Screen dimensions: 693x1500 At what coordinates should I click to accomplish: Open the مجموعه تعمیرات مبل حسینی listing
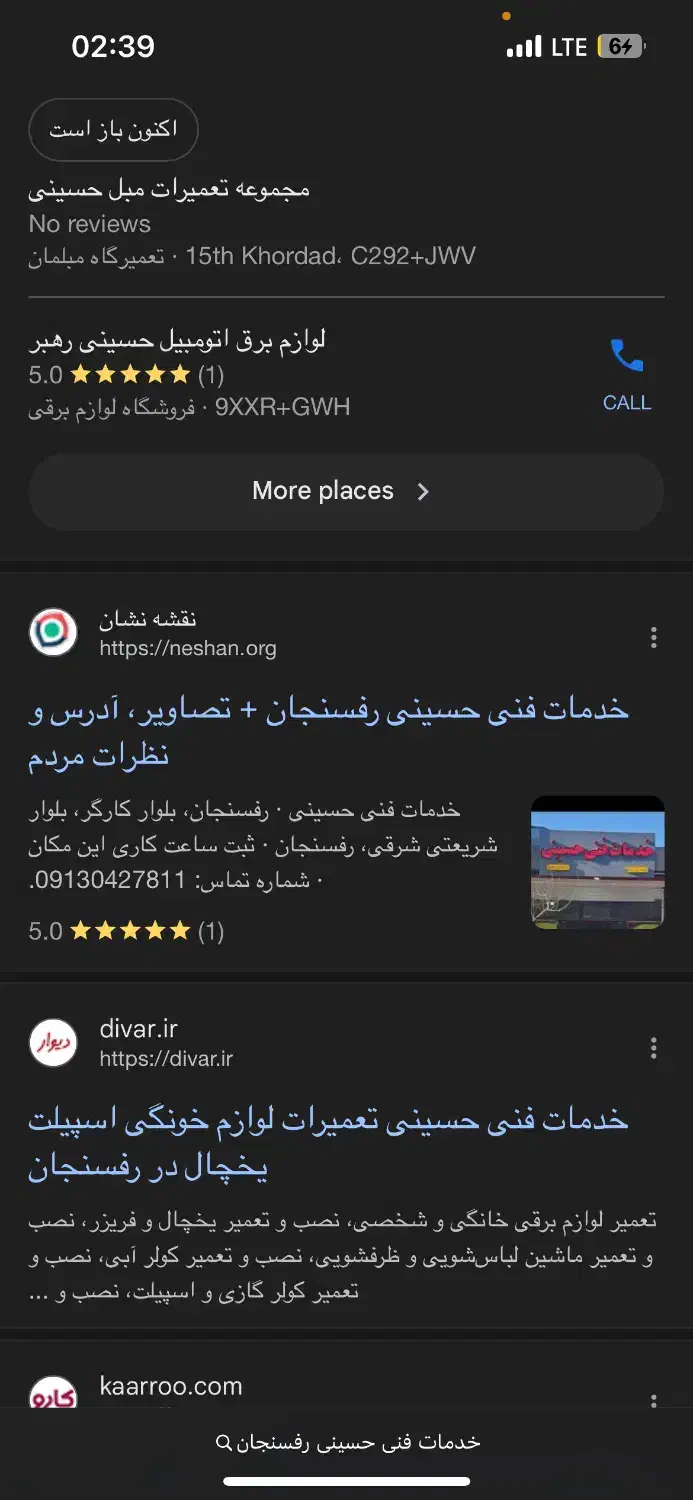pyautogui.click(x=169, y=189)
